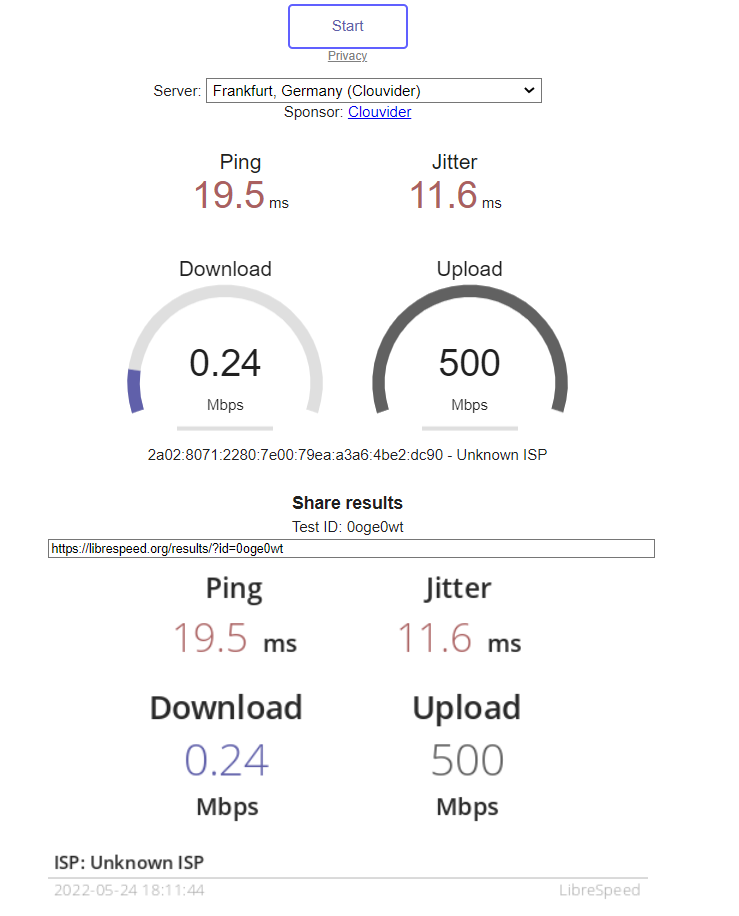Select the share results URL field

coord(351,548)
